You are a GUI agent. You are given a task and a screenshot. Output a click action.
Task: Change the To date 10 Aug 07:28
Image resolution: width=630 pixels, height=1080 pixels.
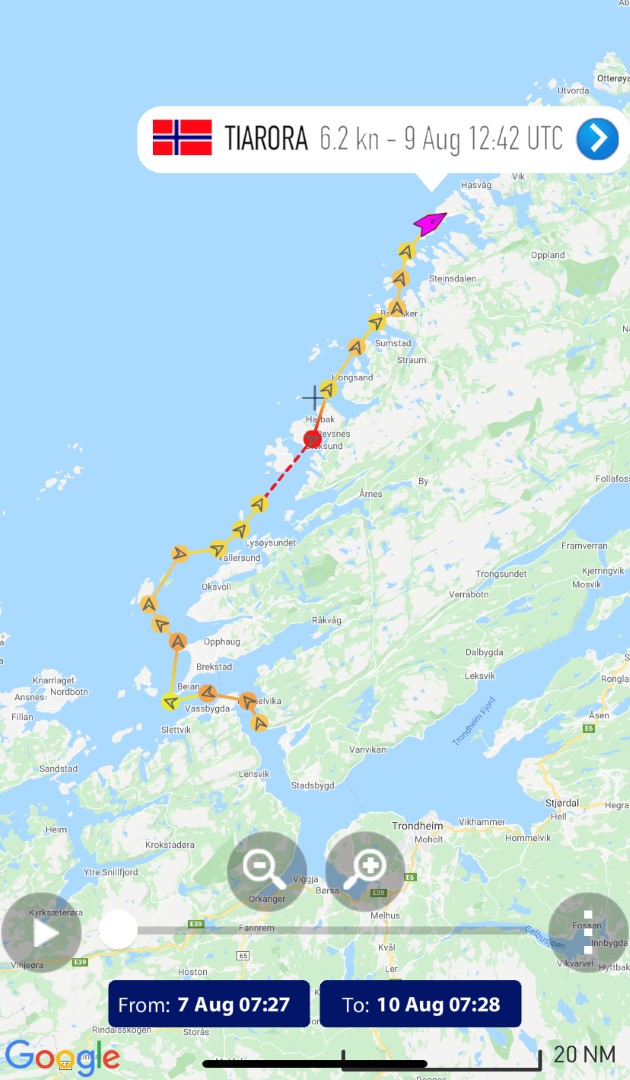click(x=420, y=1004)
